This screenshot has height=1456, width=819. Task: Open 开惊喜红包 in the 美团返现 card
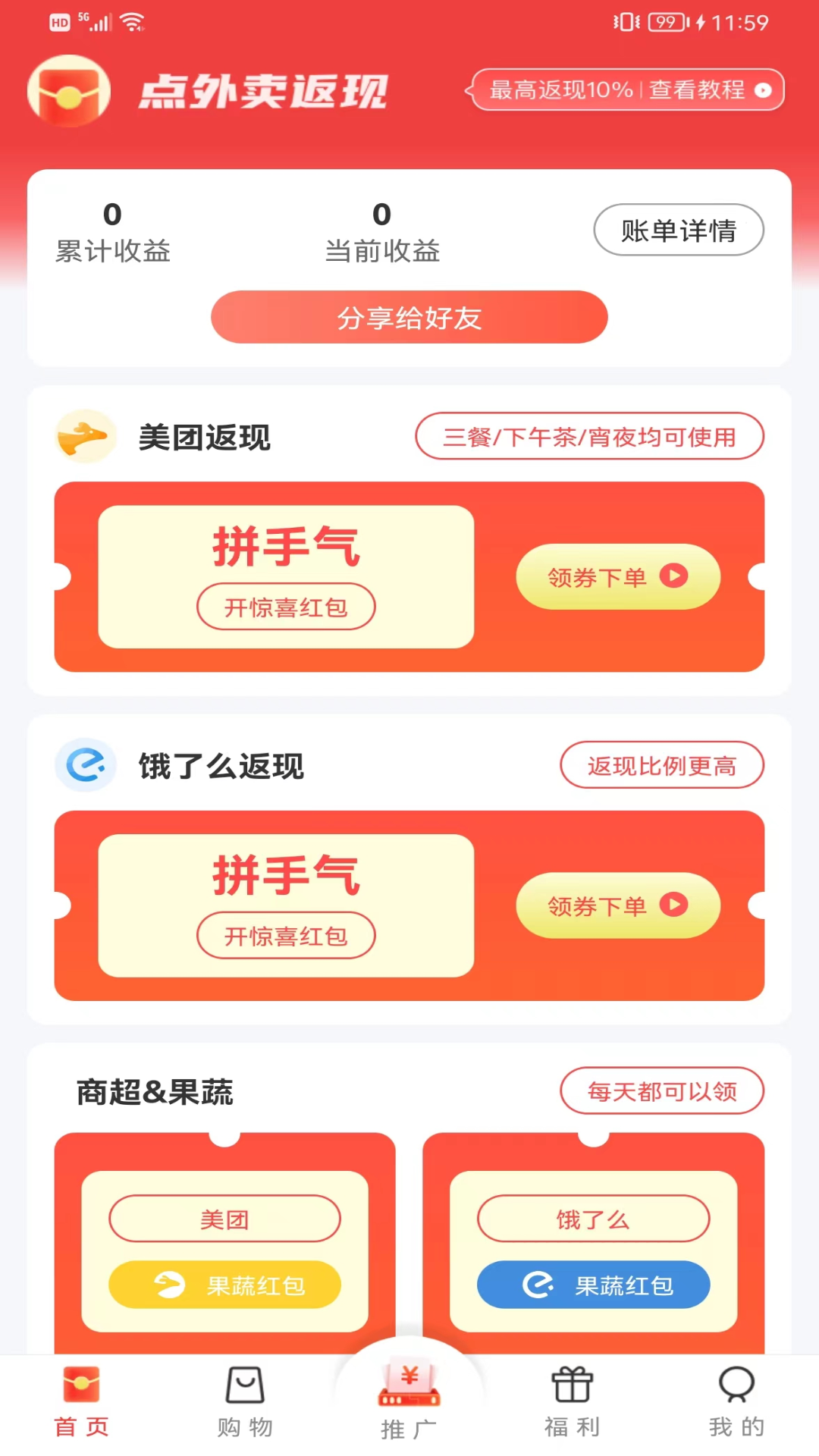point(286,607)
